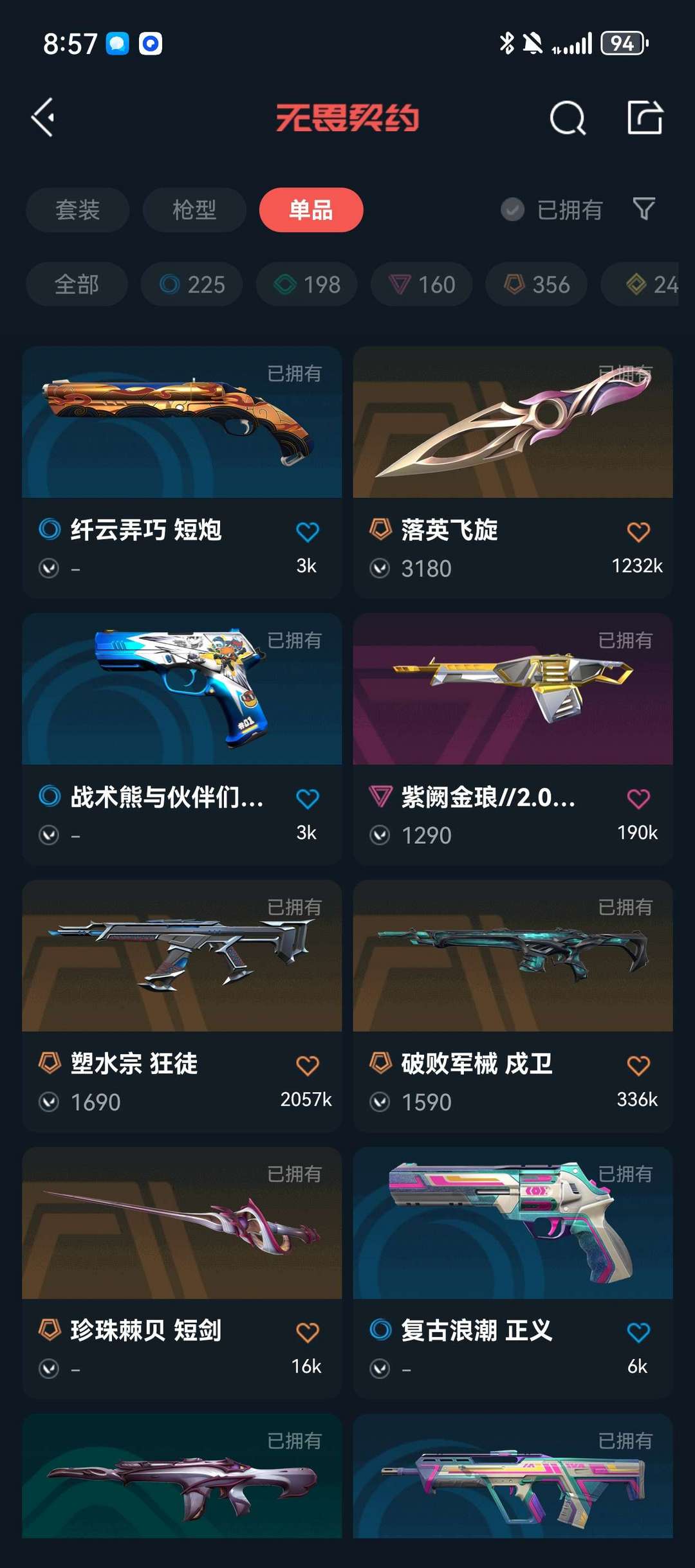Tap the share icon in the top bar

[x=645, y=118]
